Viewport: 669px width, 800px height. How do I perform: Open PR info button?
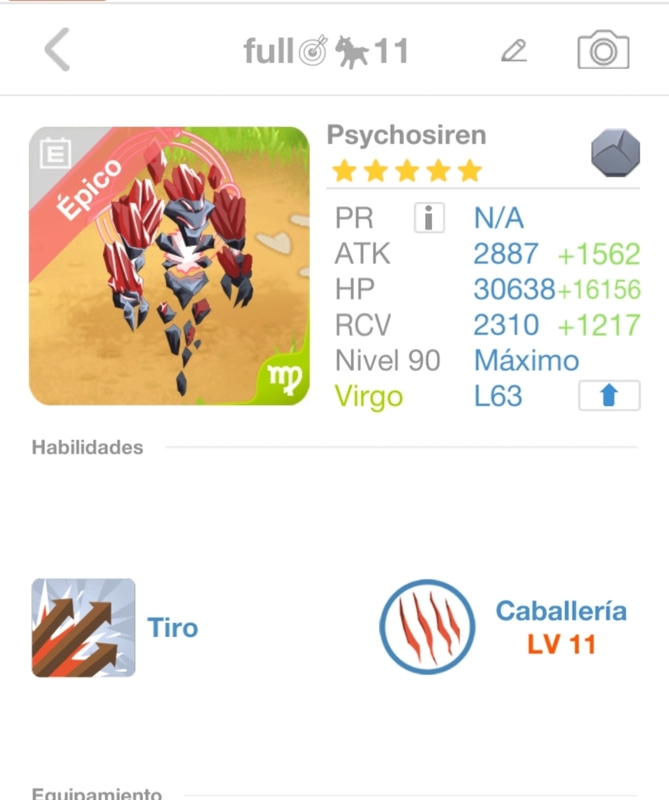tap(428, 217)
